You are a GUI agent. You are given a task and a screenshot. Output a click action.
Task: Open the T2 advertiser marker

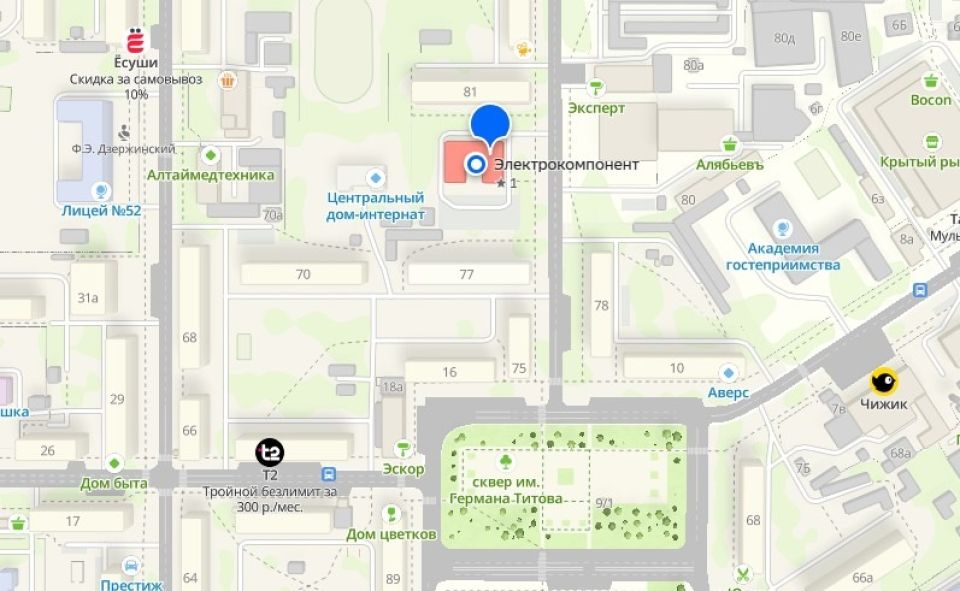pyautogui.click(x=270, y=452)
